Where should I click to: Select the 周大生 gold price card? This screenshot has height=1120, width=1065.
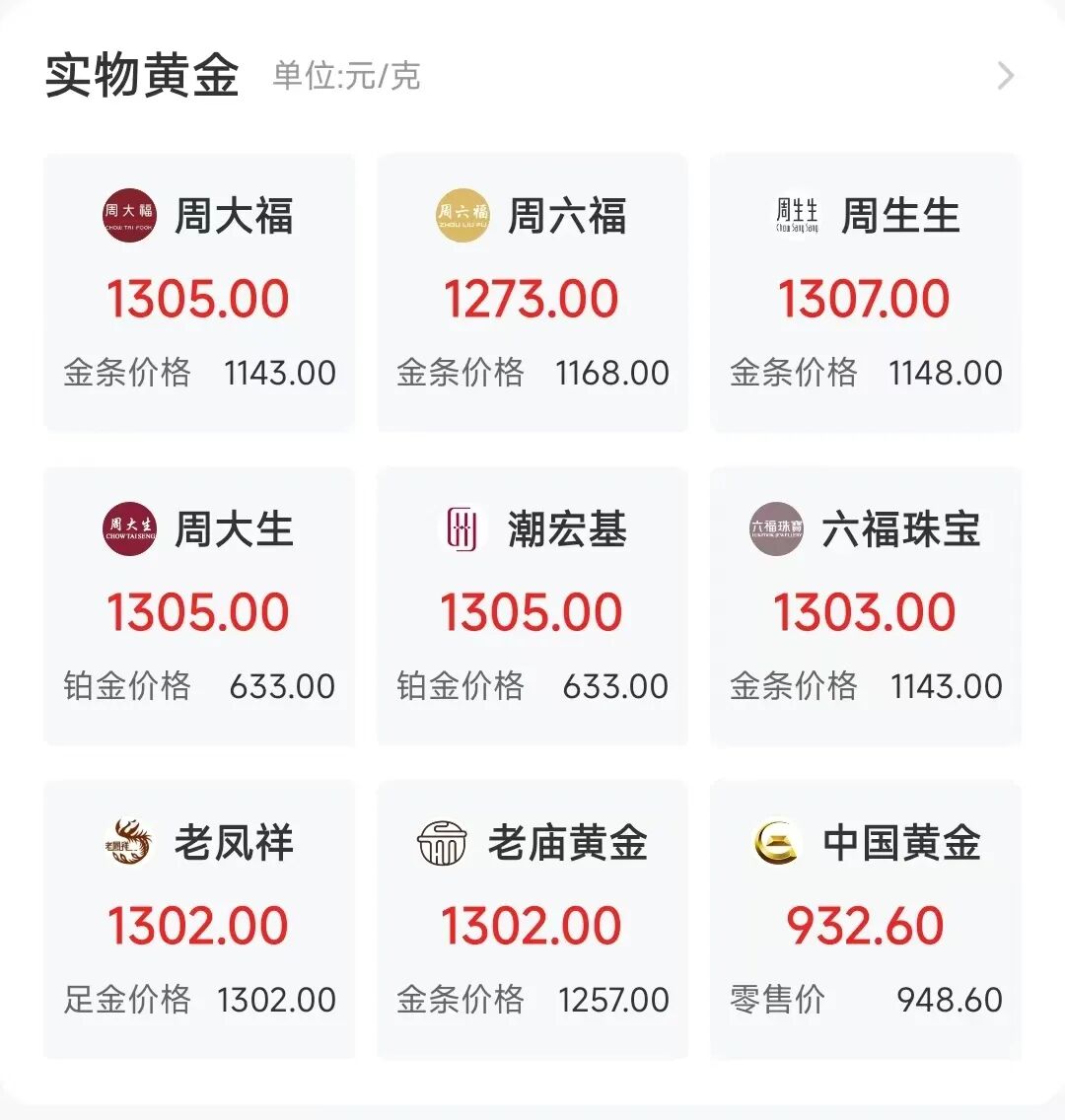(198, 606)
